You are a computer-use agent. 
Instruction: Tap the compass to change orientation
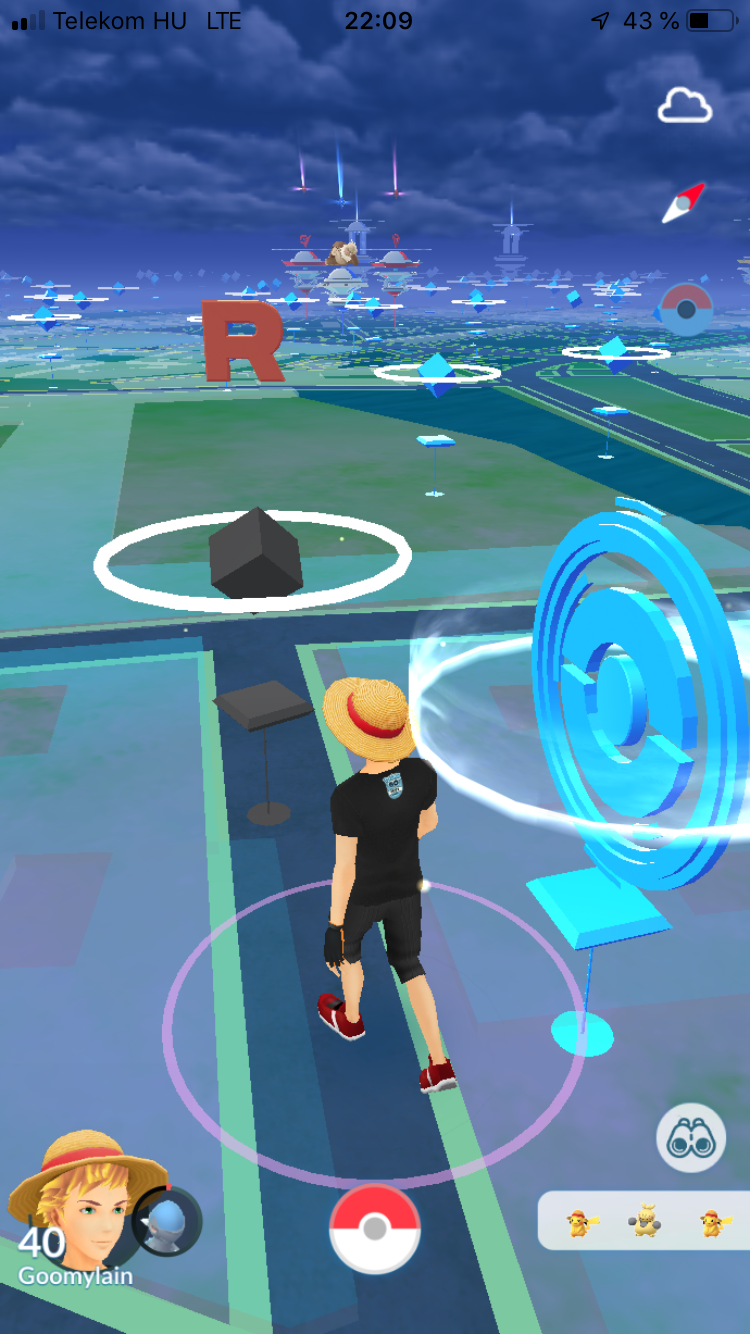[684, 203]
